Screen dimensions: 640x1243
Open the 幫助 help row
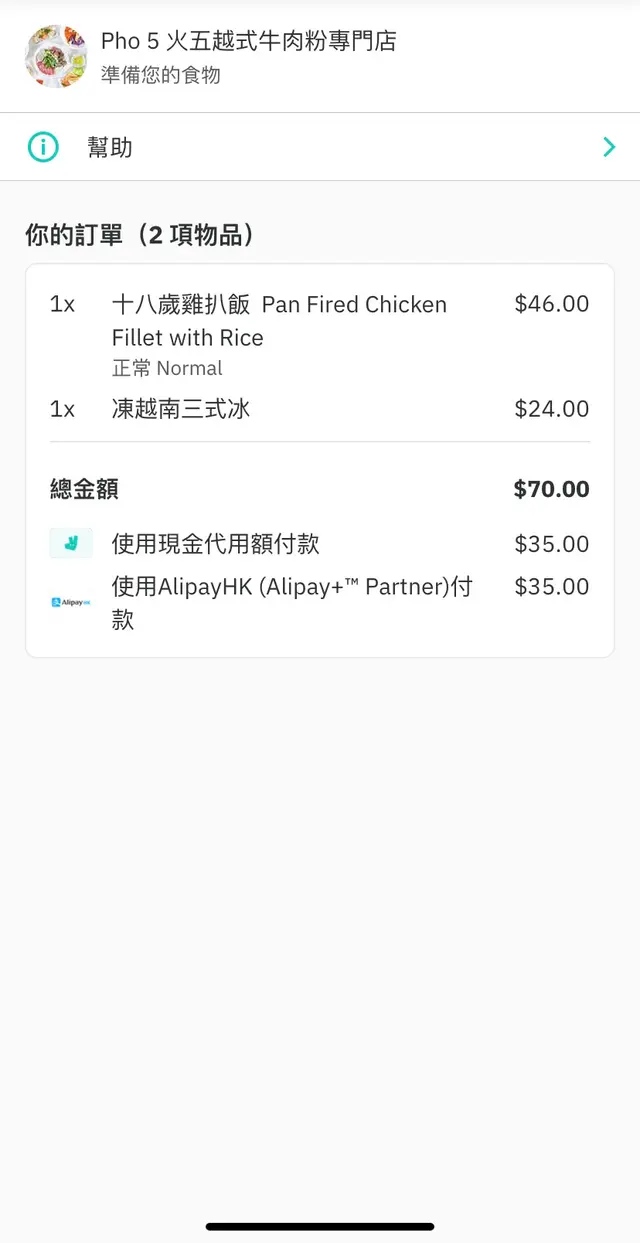point(320,148)
